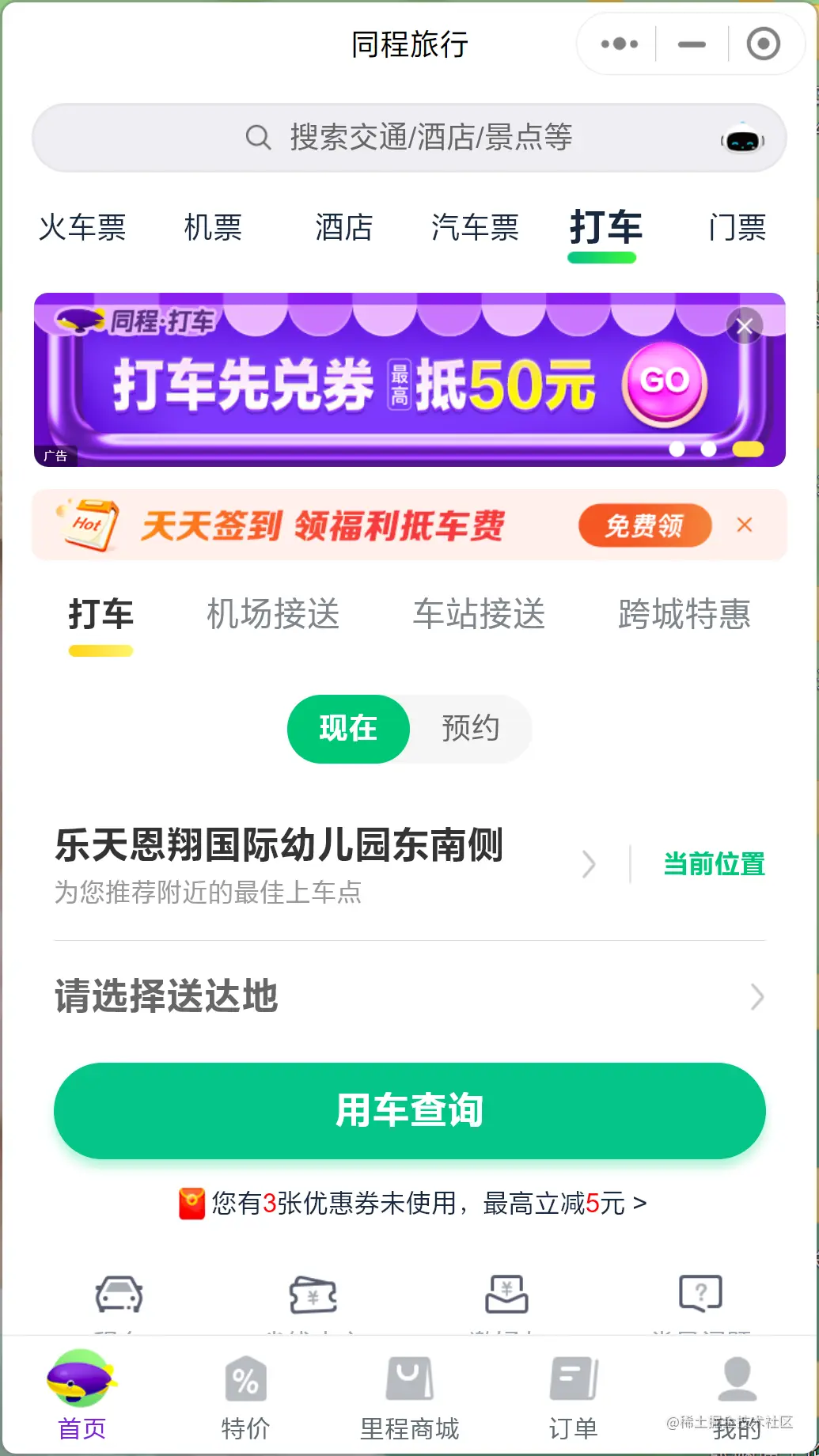Viewport: 819px width, 1456px height.
Task: Tap the invite friends envelope icon
Action: pyautogui.click(x=506, y=1295)
